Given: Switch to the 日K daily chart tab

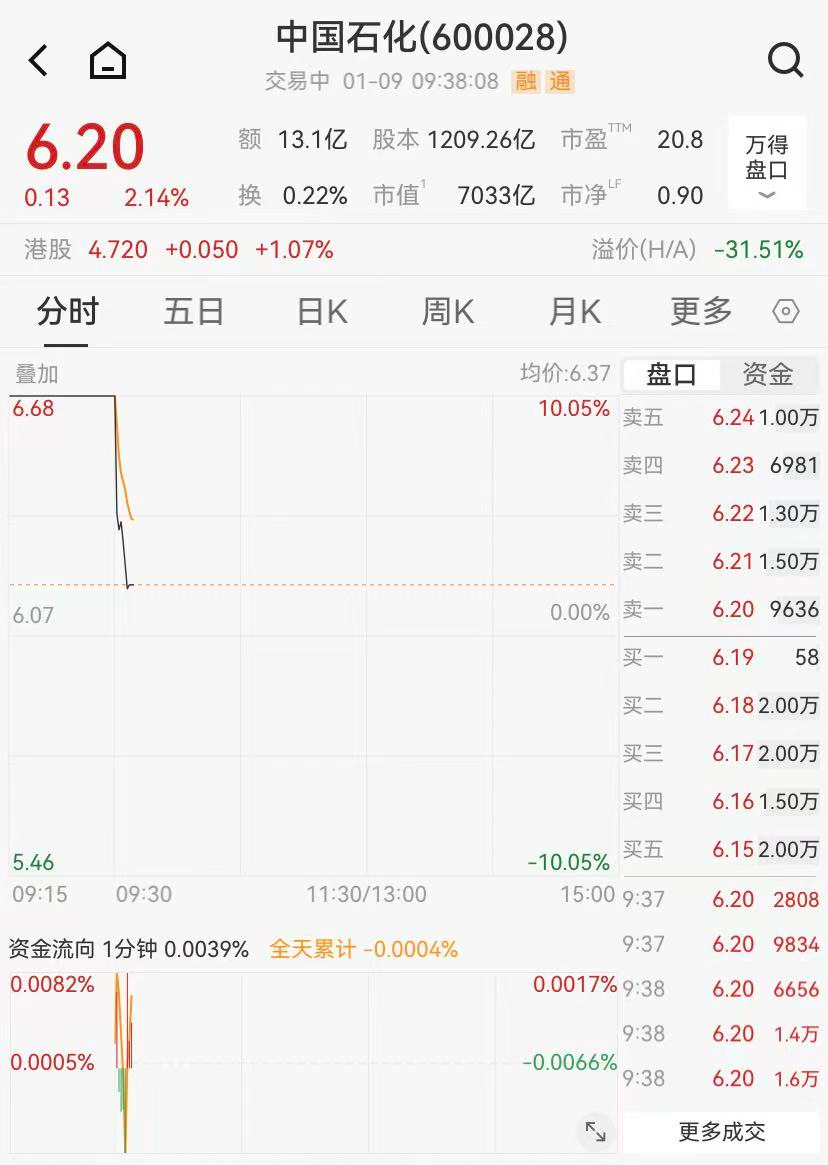Looking at the screenshot, I should point(318,312).
